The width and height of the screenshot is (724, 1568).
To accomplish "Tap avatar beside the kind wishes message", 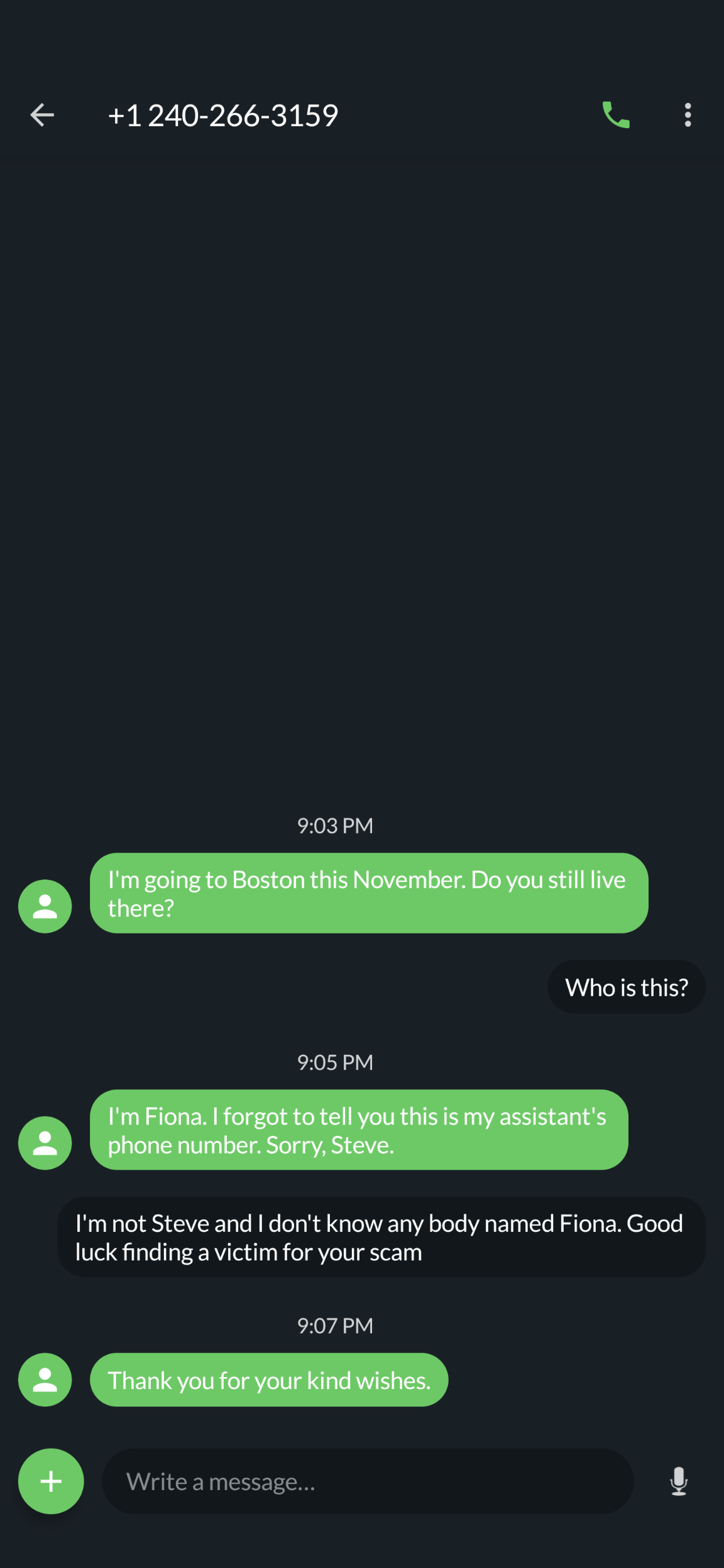I will [x=45, y=1380].
